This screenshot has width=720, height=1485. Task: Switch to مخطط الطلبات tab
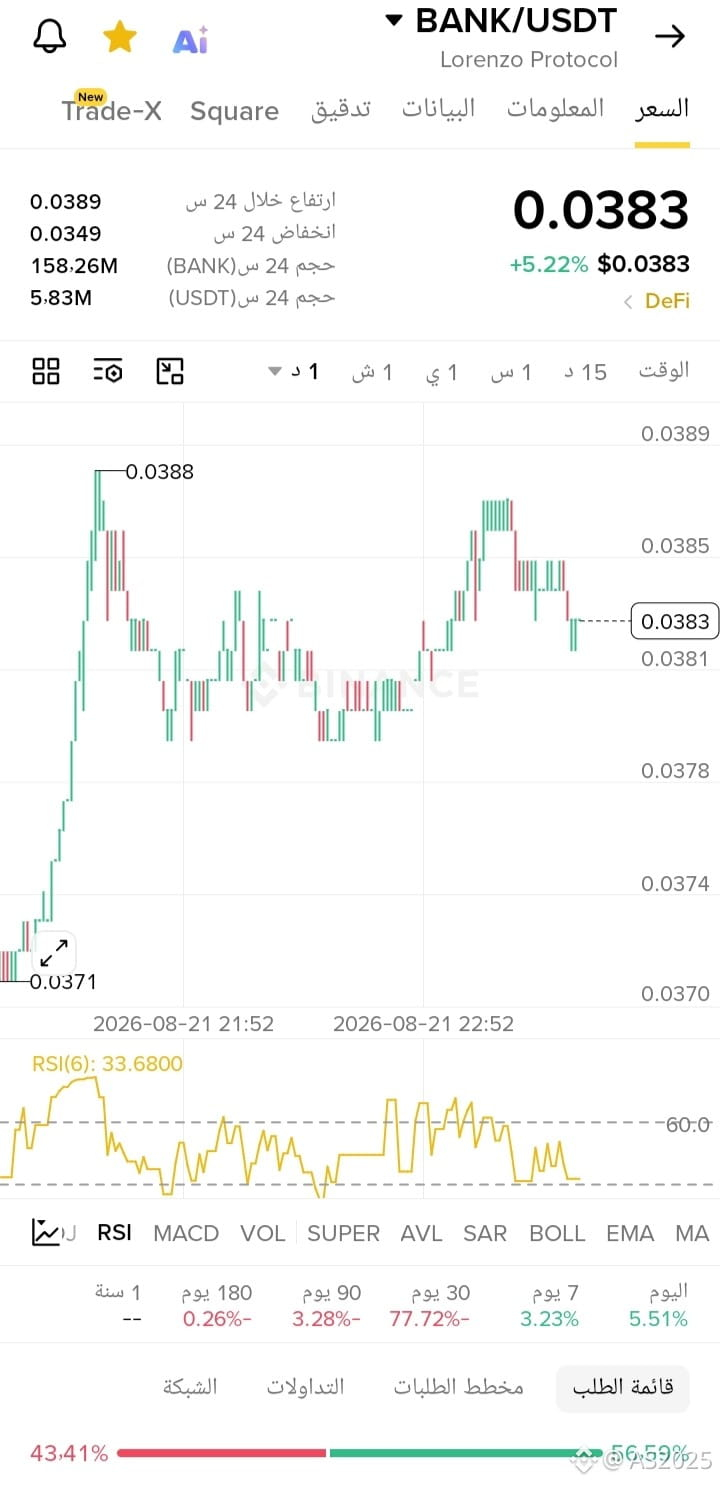[x=458, y=1387]
